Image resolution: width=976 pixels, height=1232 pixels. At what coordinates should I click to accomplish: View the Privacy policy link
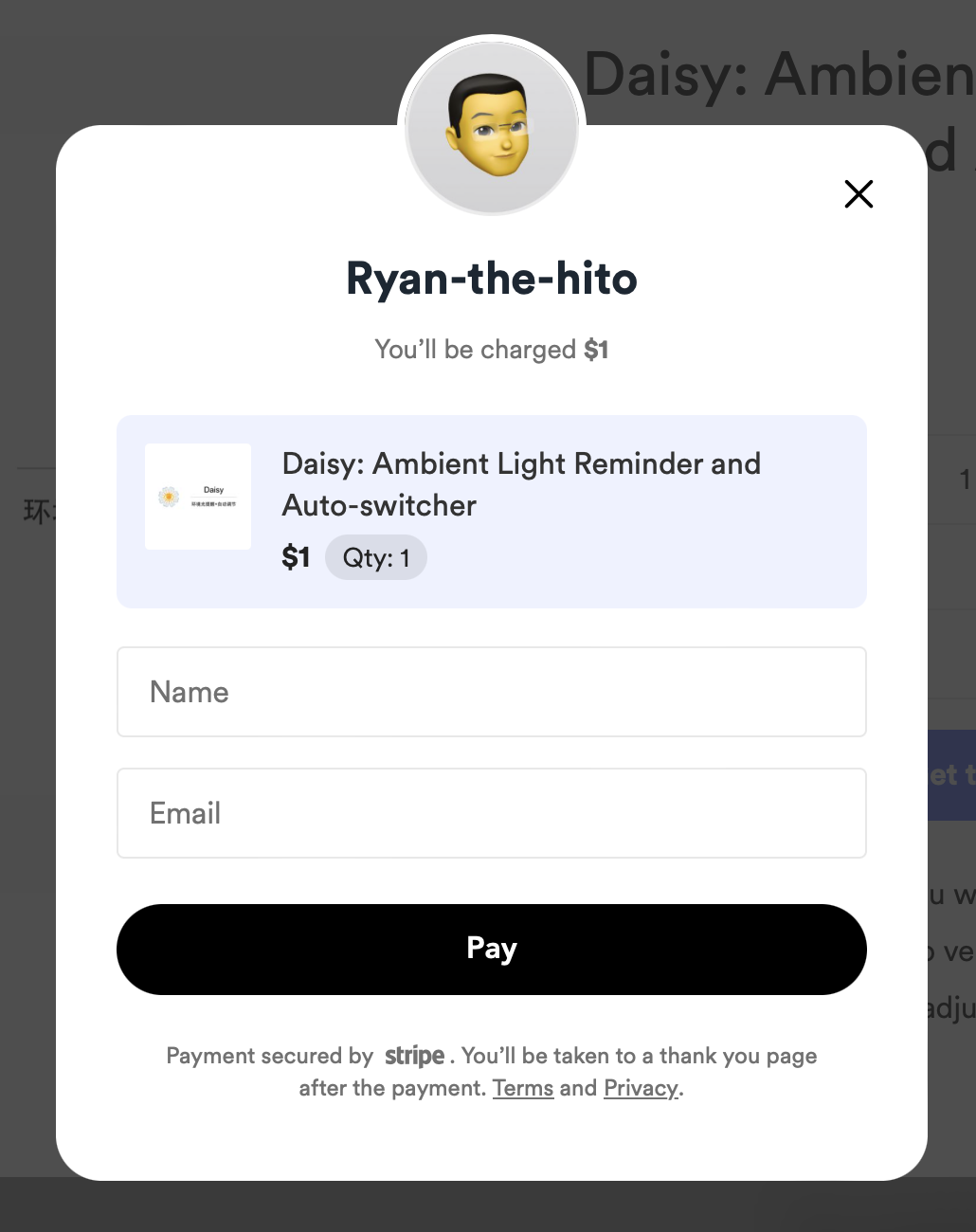tap(641, 1088)
